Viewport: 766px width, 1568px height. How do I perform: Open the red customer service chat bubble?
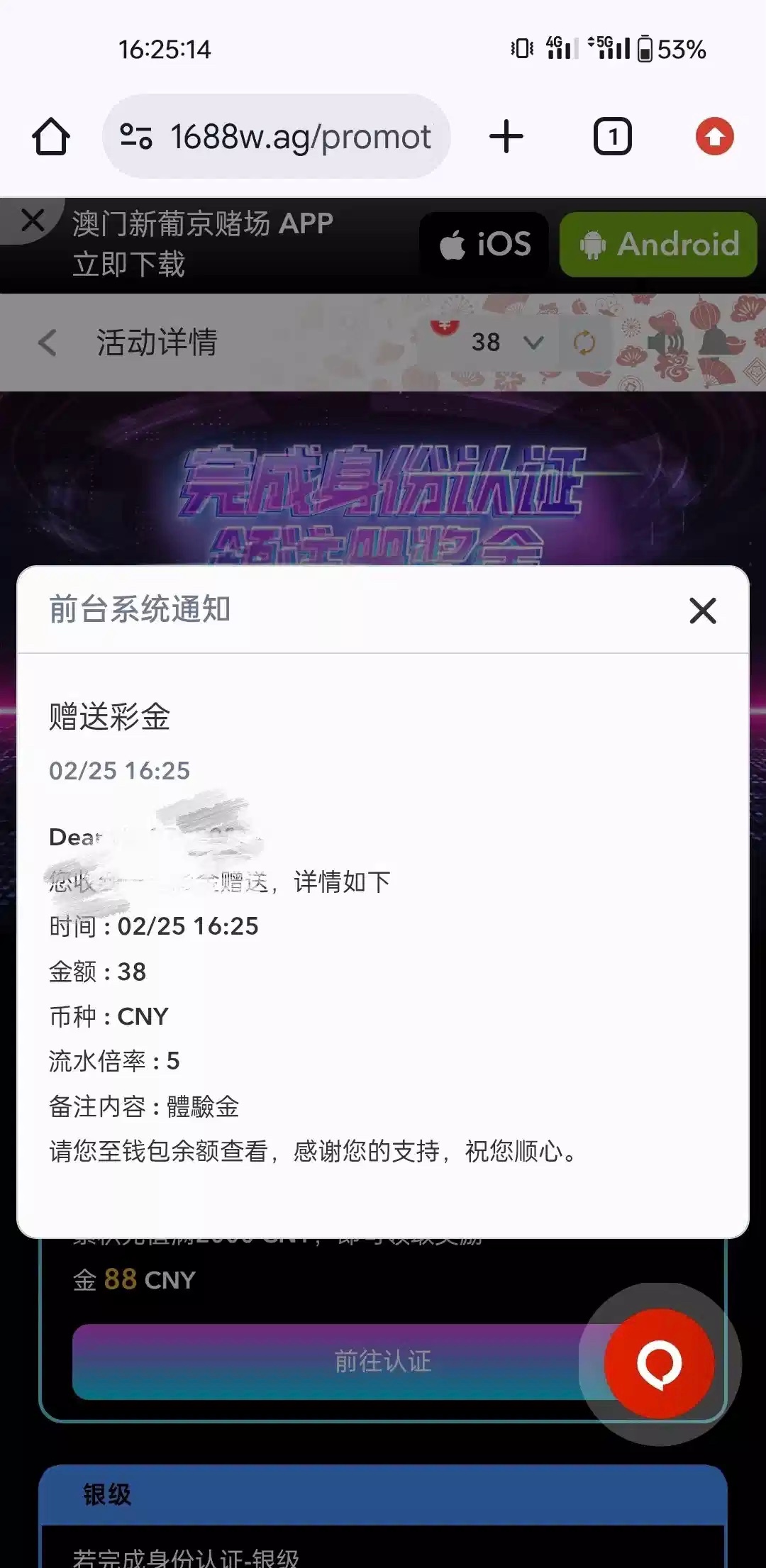[x=659, y=1363]
